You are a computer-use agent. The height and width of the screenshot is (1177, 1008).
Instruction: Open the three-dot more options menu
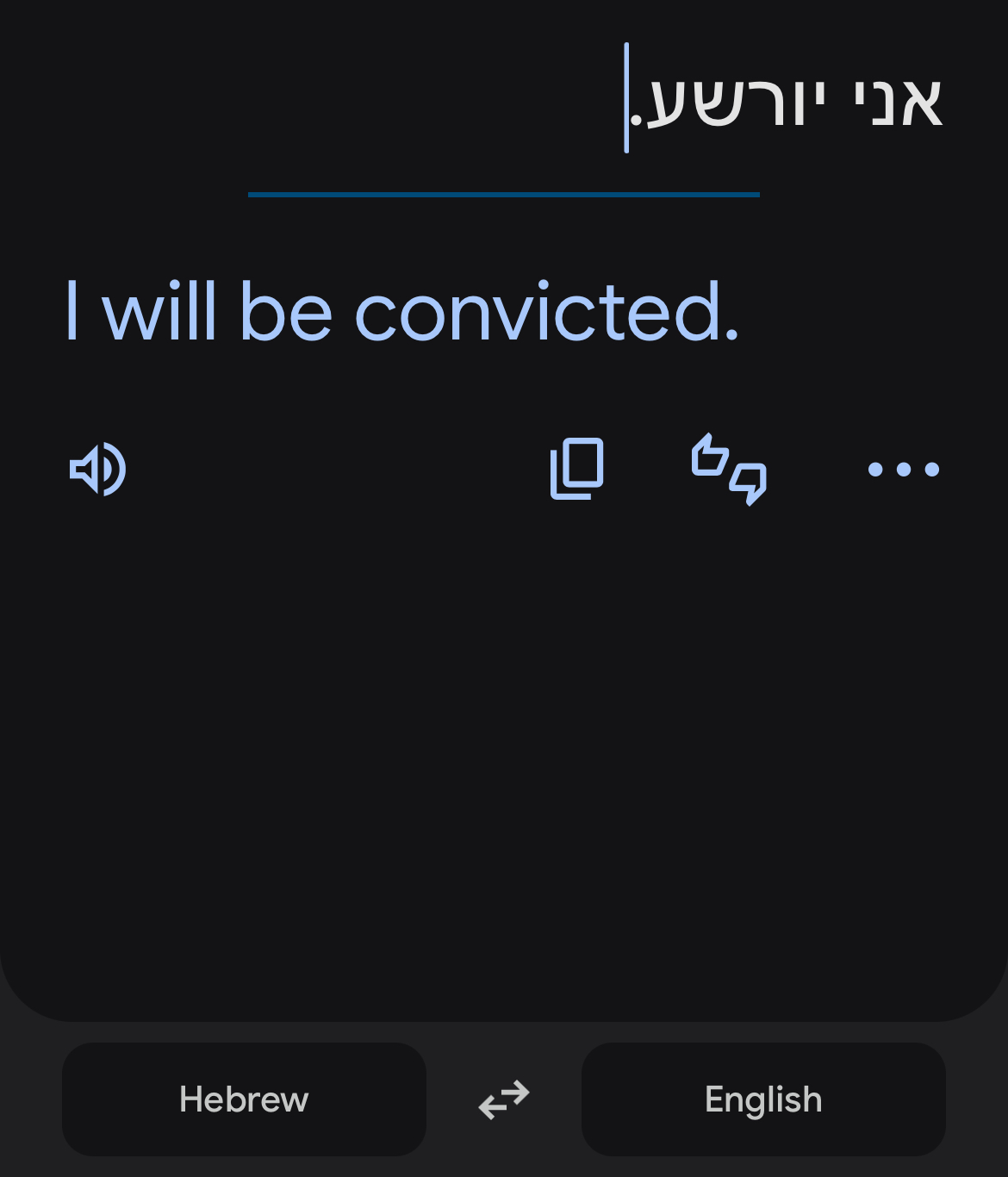click(903, 469)
